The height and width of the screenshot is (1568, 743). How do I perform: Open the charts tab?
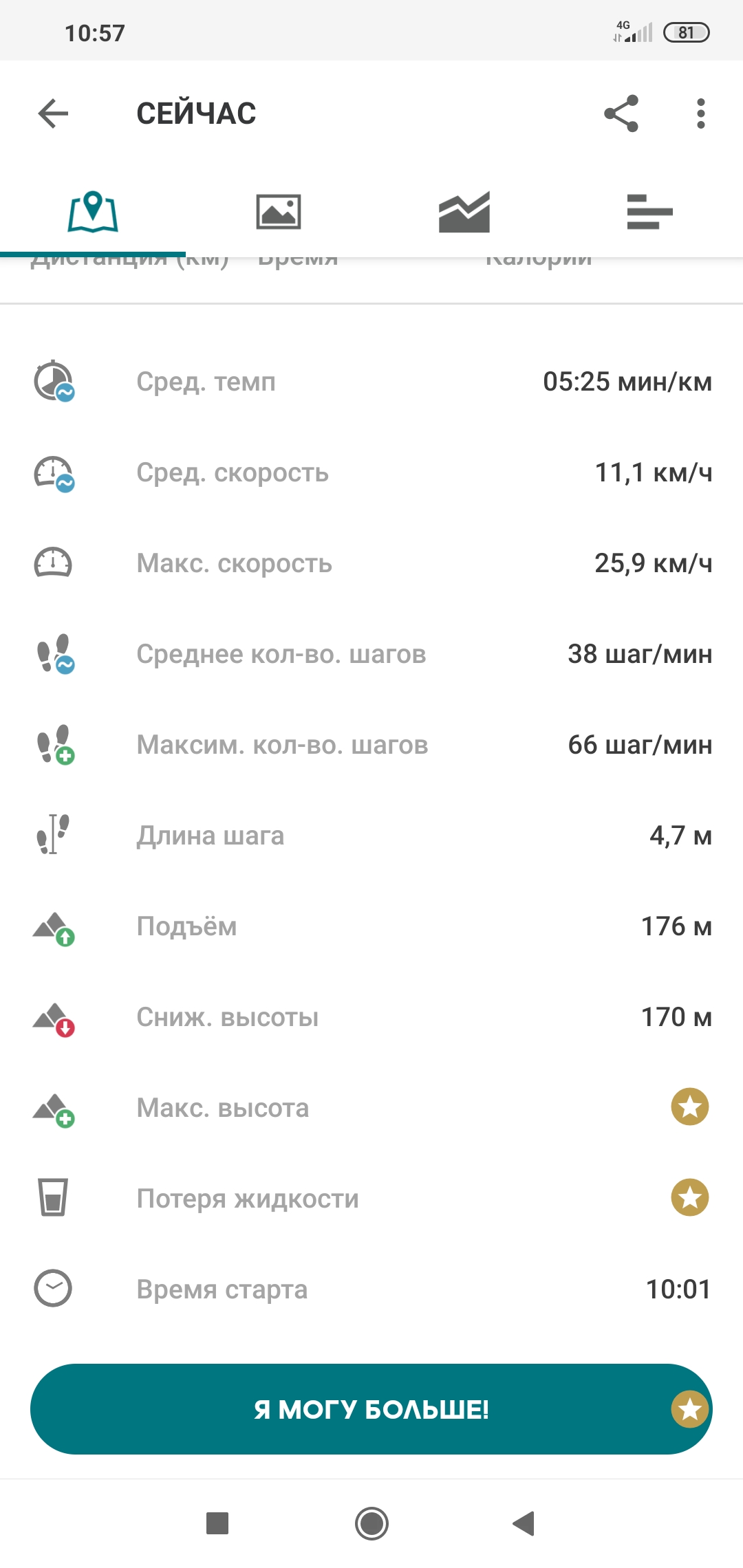pos(464,212)
